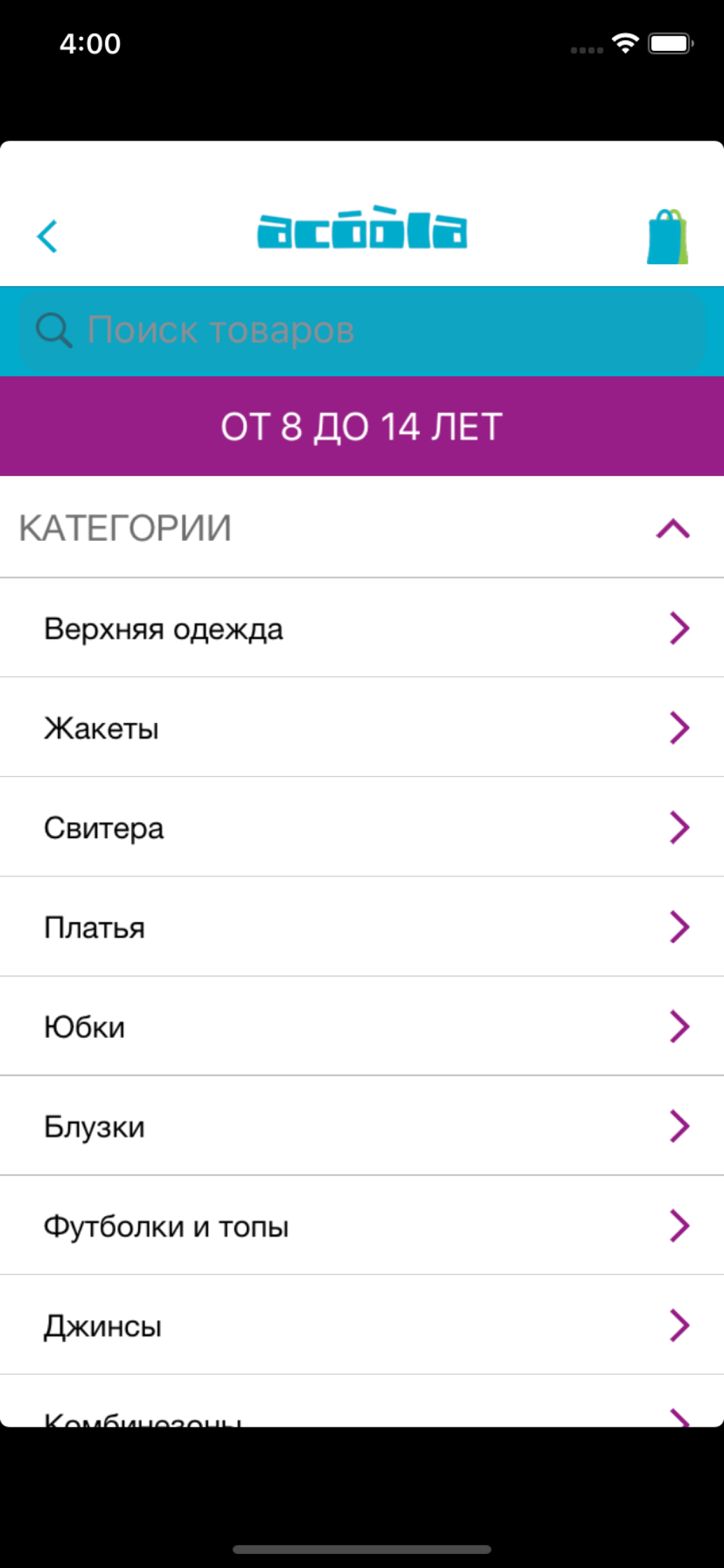View the Блузки category
The width and height of the screenshot is (724, 1568).
(x=362, y=1127)
